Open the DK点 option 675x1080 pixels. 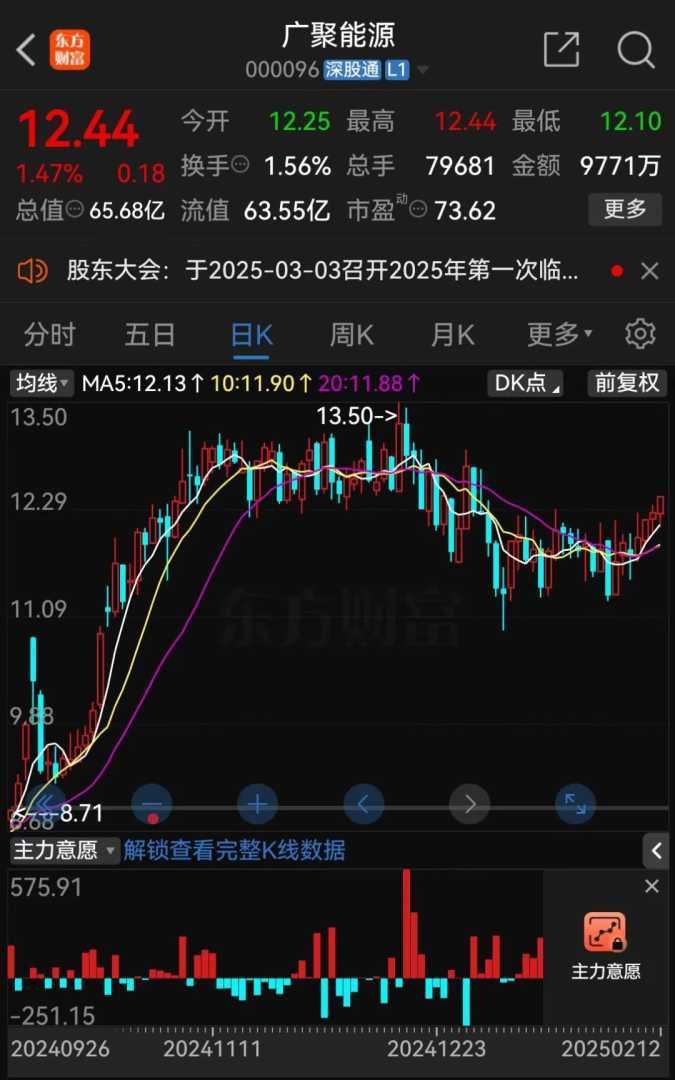[525, 383]
